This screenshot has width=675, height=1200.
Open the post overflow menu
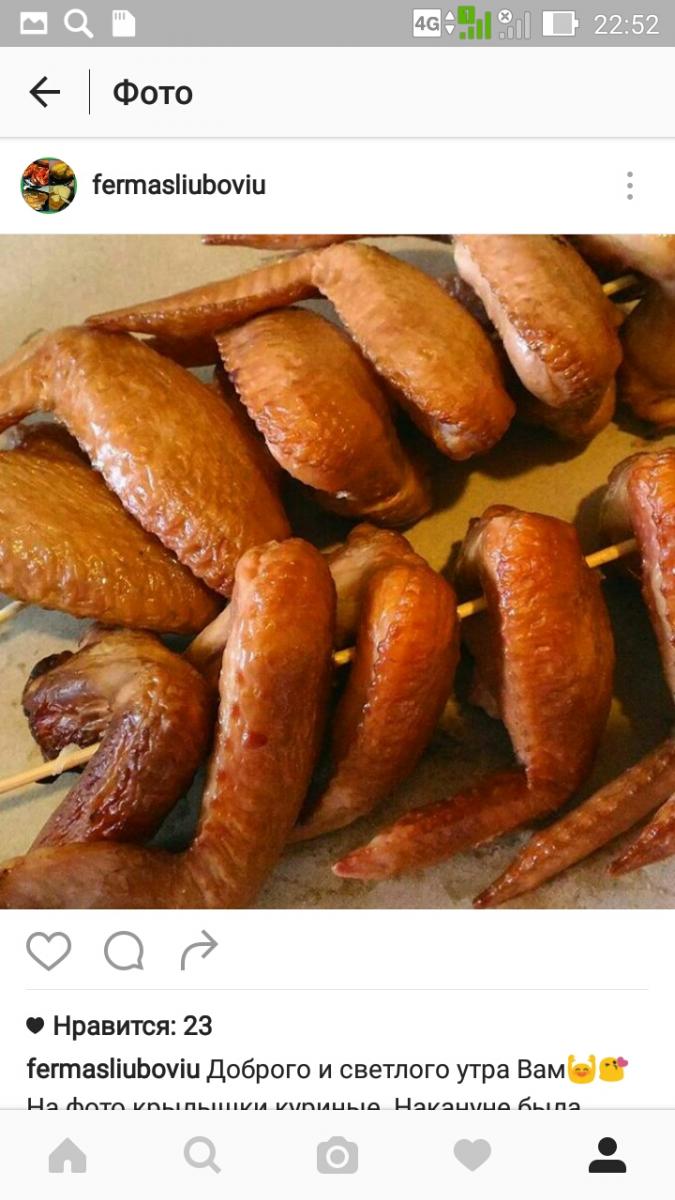pos(629,185)
